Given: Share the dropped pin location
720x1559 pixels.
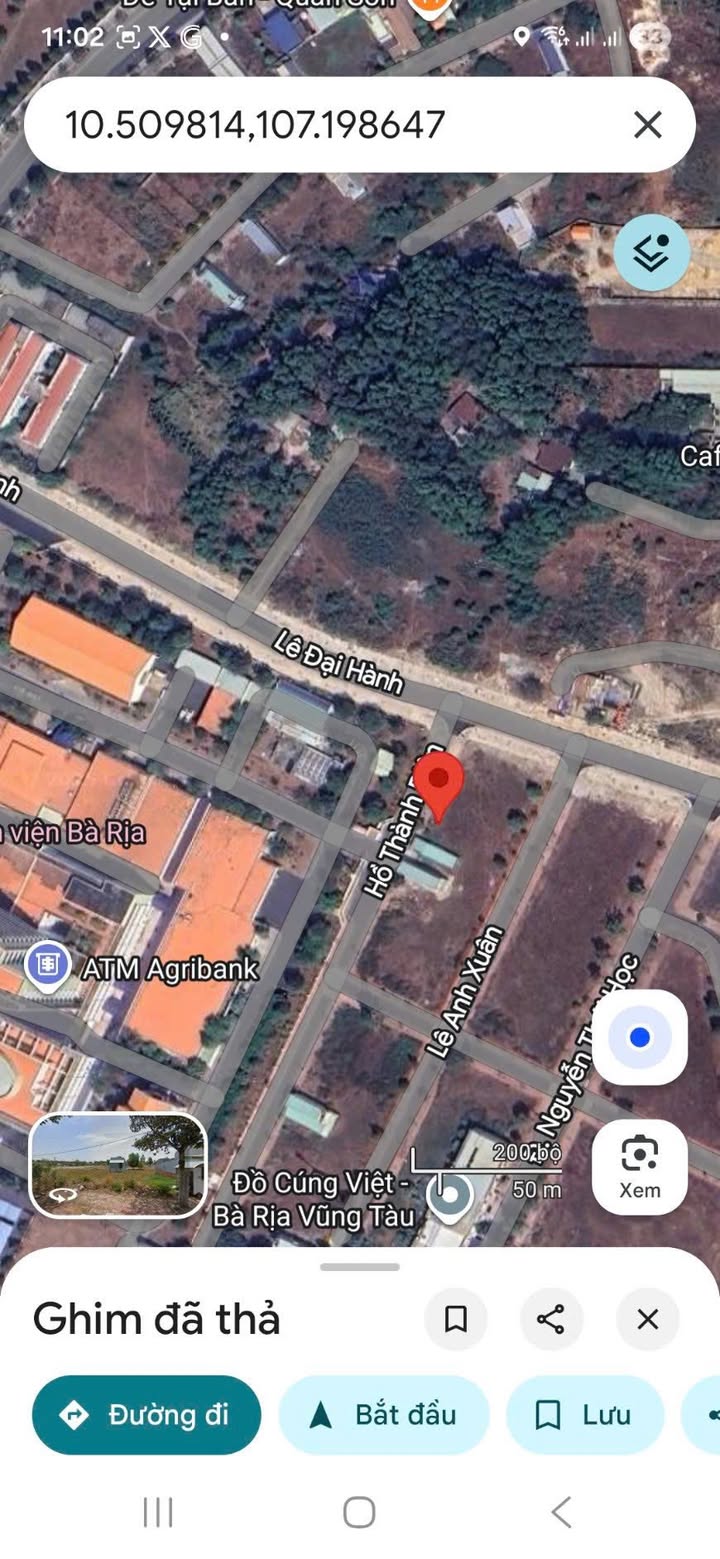Looking at the screenshot, I should pos(551,1319).
